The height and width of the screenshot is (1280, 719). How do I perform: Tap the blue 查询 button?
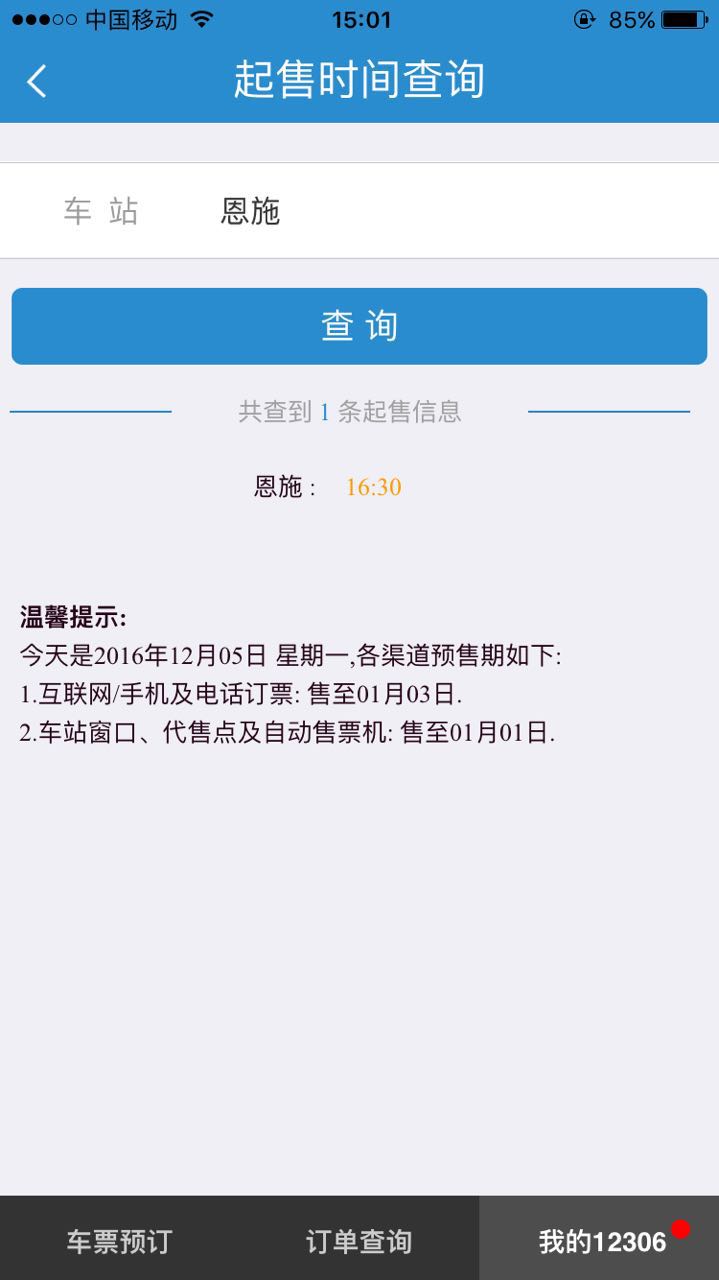pyautogui.click(x=359, y=326)
